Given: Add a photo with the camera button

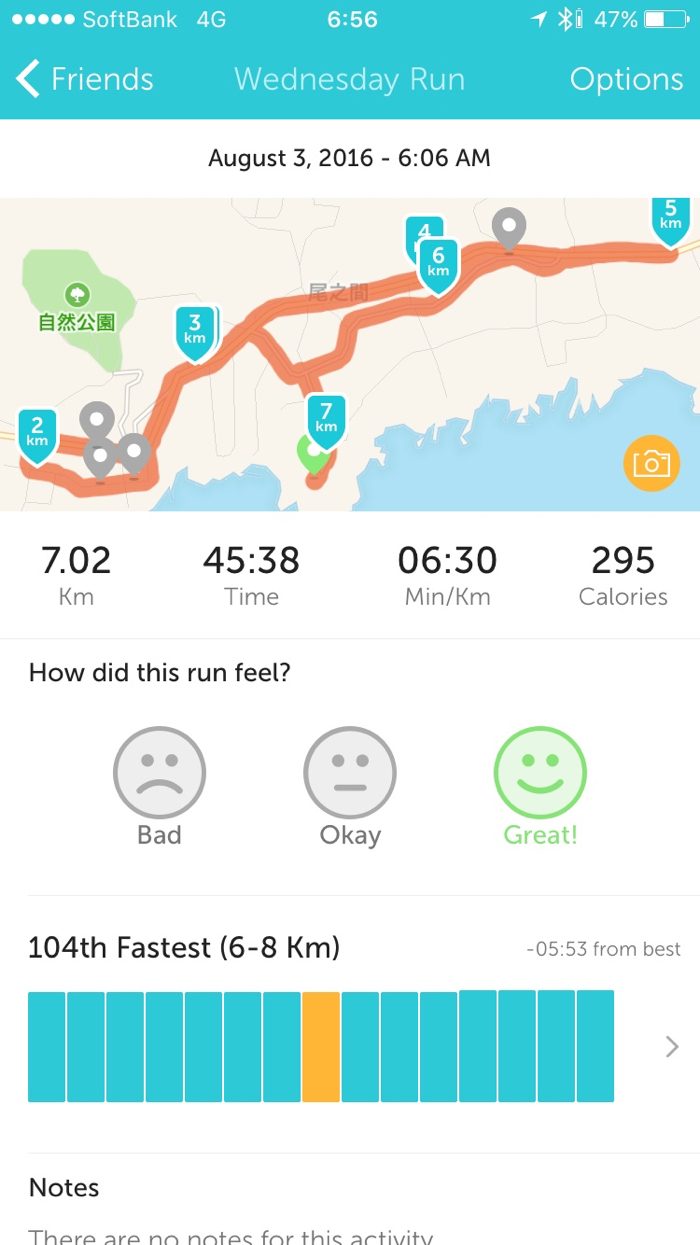Looking at the screenshot, I should click(x=651, y=463).
